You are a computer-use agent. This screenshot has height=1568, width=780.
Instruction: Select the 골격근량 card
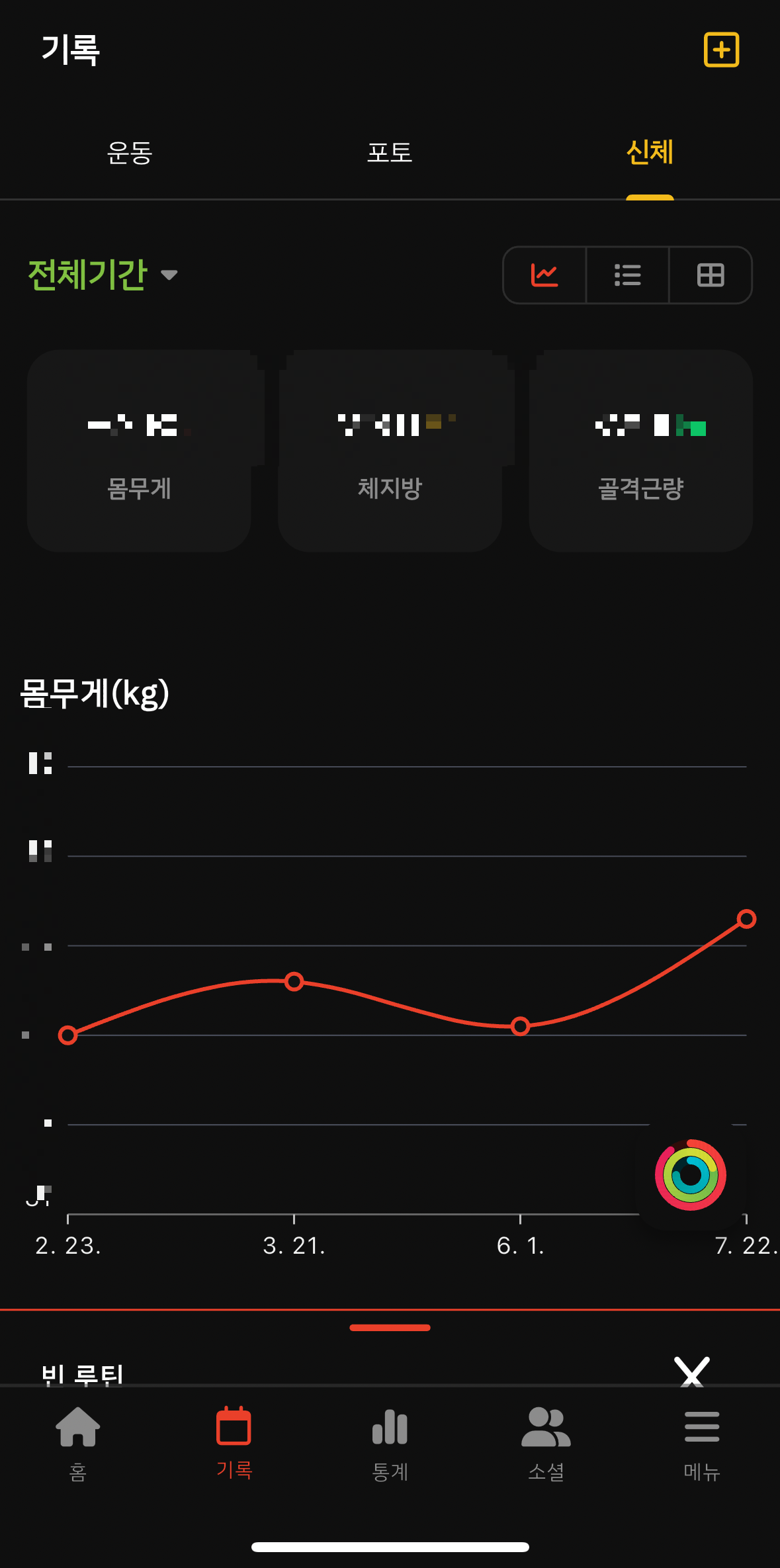[x=640, y=451]
